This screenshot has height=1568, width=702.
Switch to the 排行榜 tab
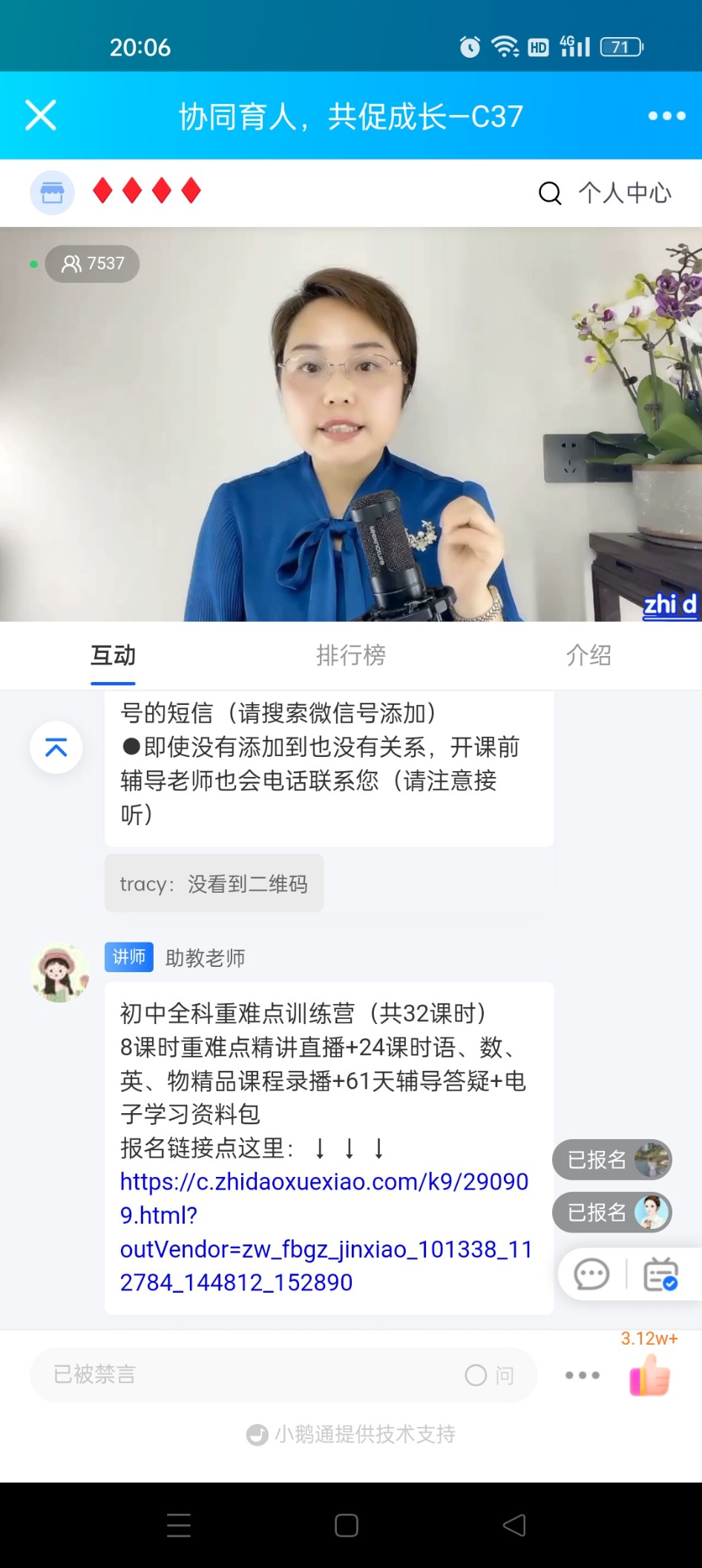[x=350, y=655]
